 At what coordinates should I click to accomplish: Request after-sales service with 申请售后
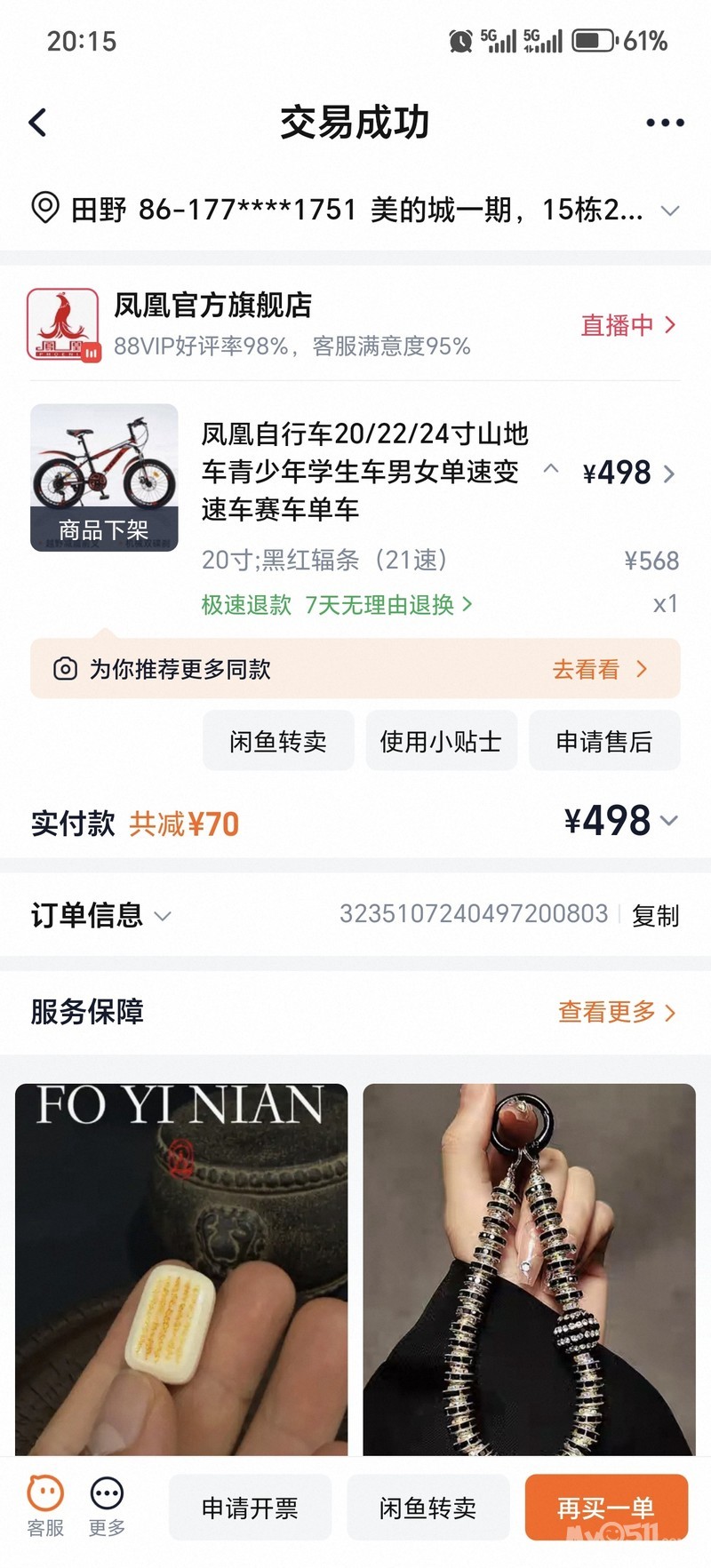click(x=604, y=741)
